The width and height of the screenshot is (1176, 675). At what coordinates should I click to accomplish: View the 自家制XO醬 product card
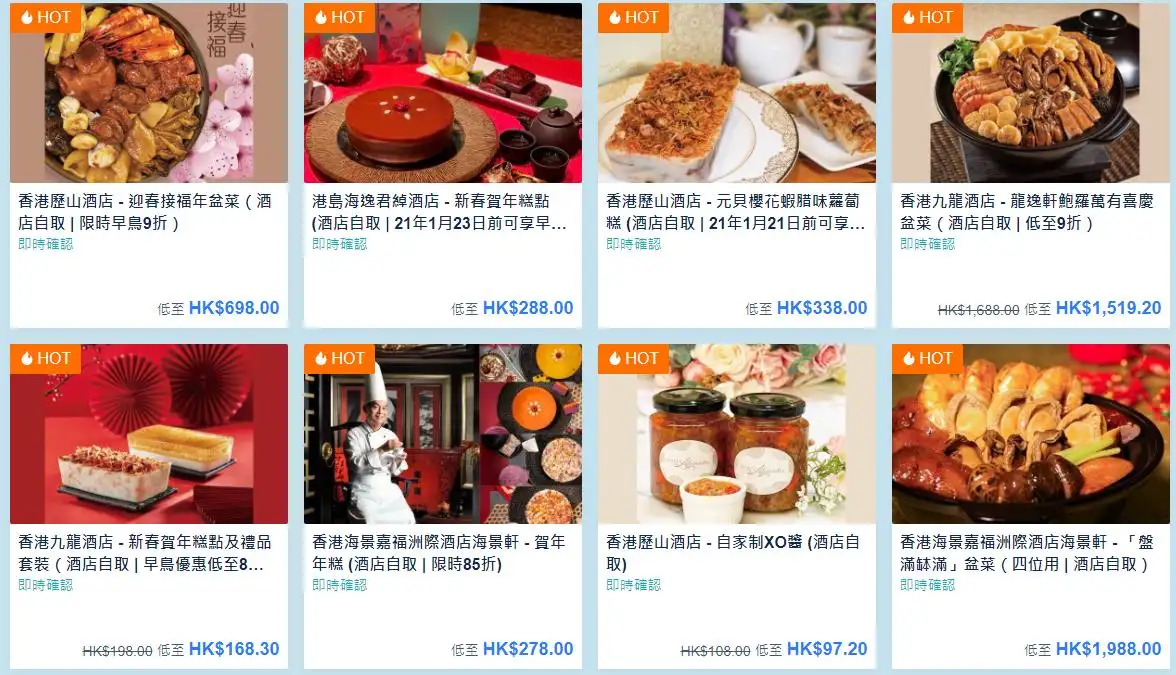click(736, 552)
